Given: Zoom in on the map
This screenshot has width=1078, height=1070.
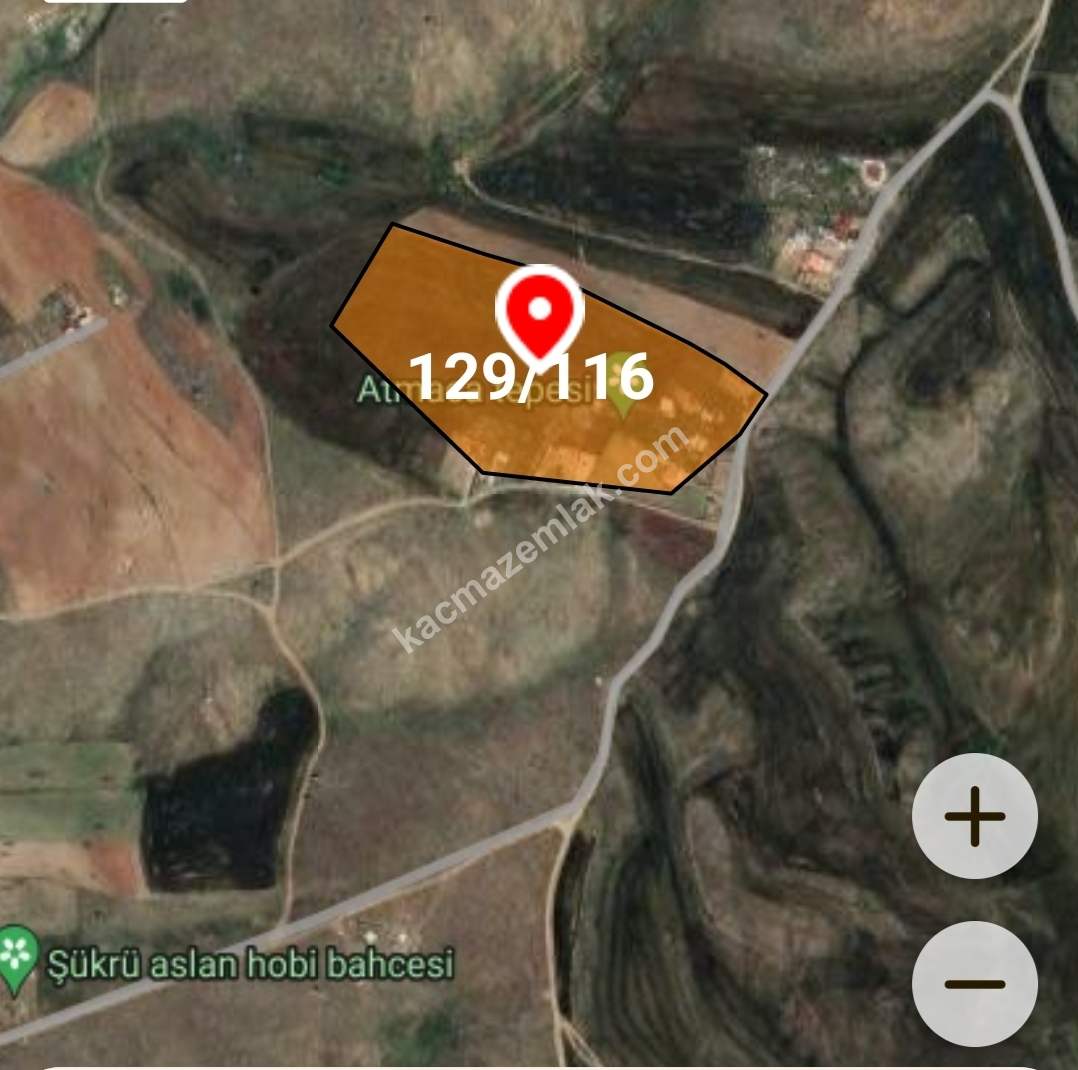Looking at the screenshot, I should click(974, 816).
